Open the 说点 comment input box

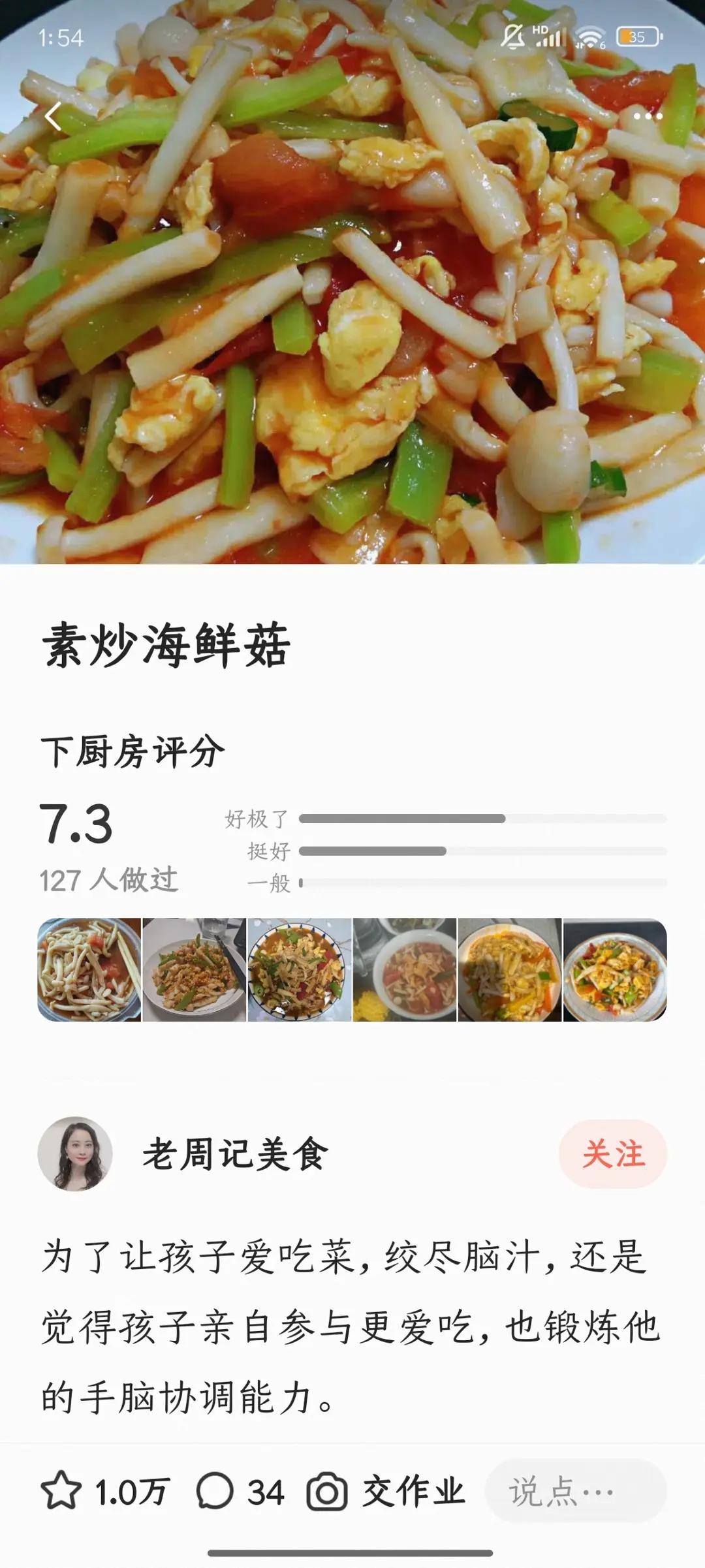click(x=575, y=1492)
